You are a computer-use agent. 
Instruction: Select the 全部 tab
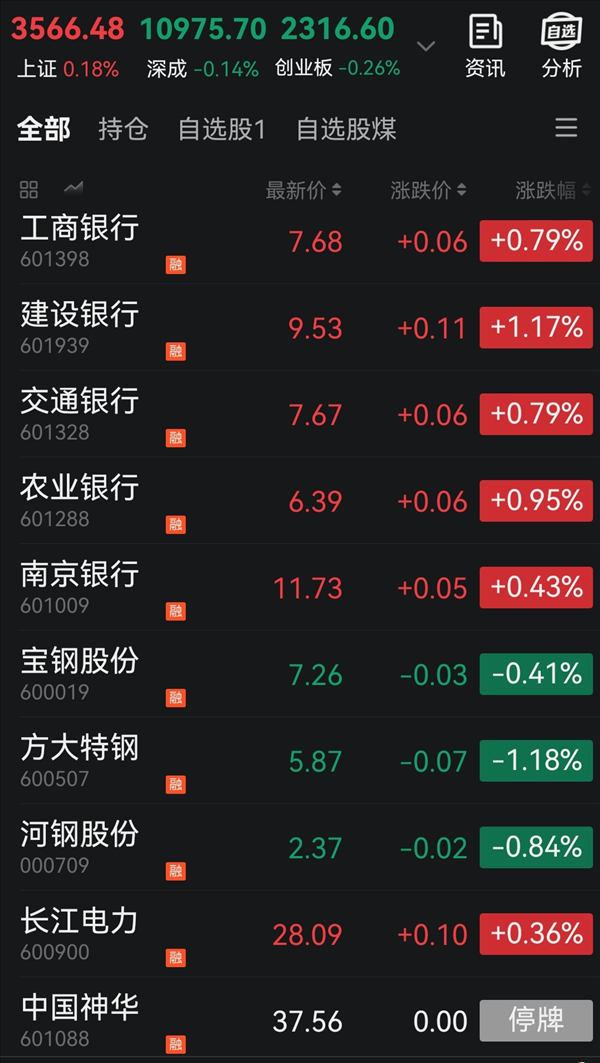(x=43, y=129)
